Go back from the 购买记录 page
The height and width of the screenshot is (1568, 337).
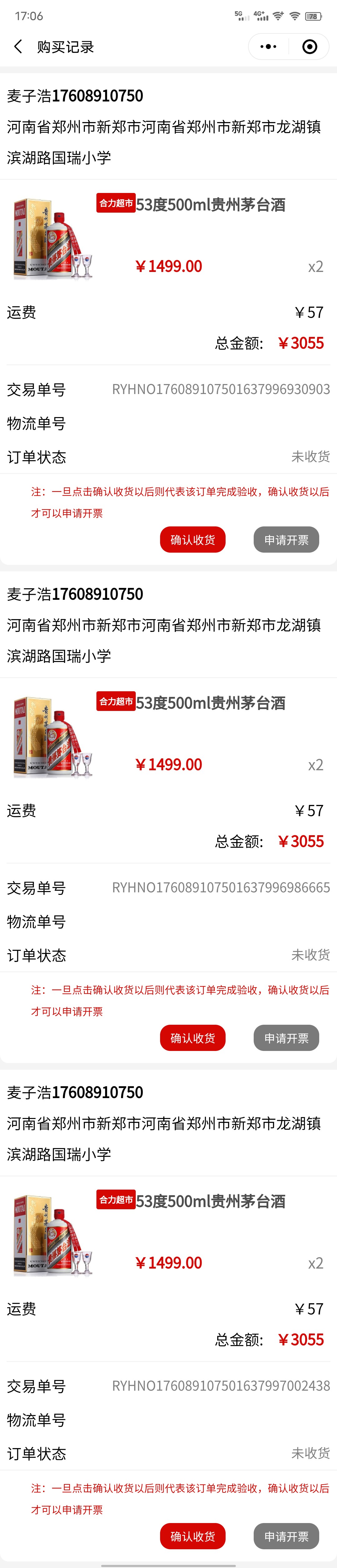point(18,47)
